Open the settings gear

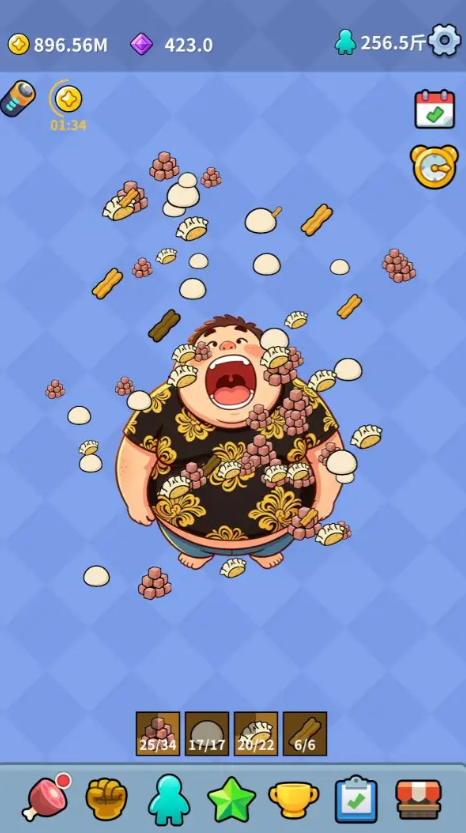point(444,40)
